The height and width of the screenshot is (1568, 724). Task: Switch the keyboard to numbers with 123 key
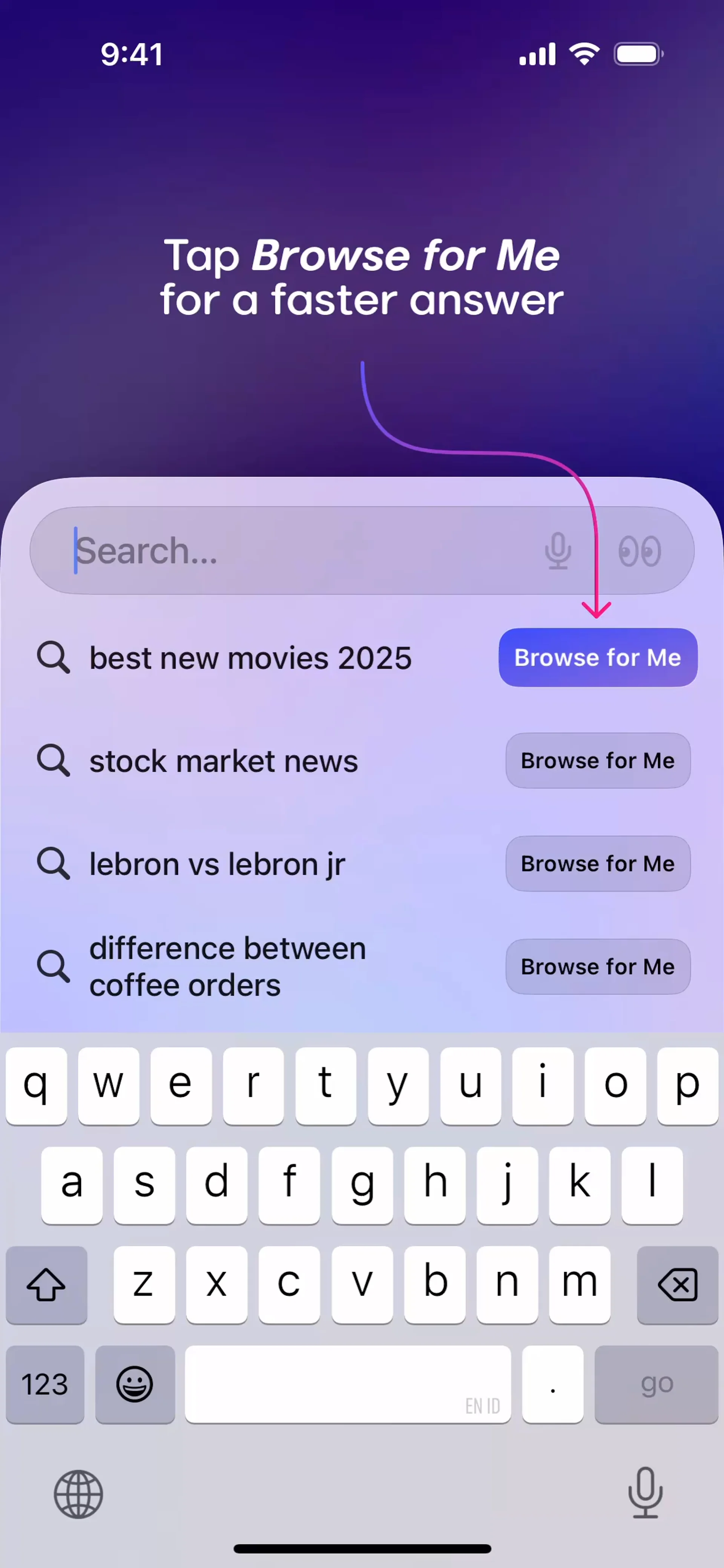(45, 1384)
